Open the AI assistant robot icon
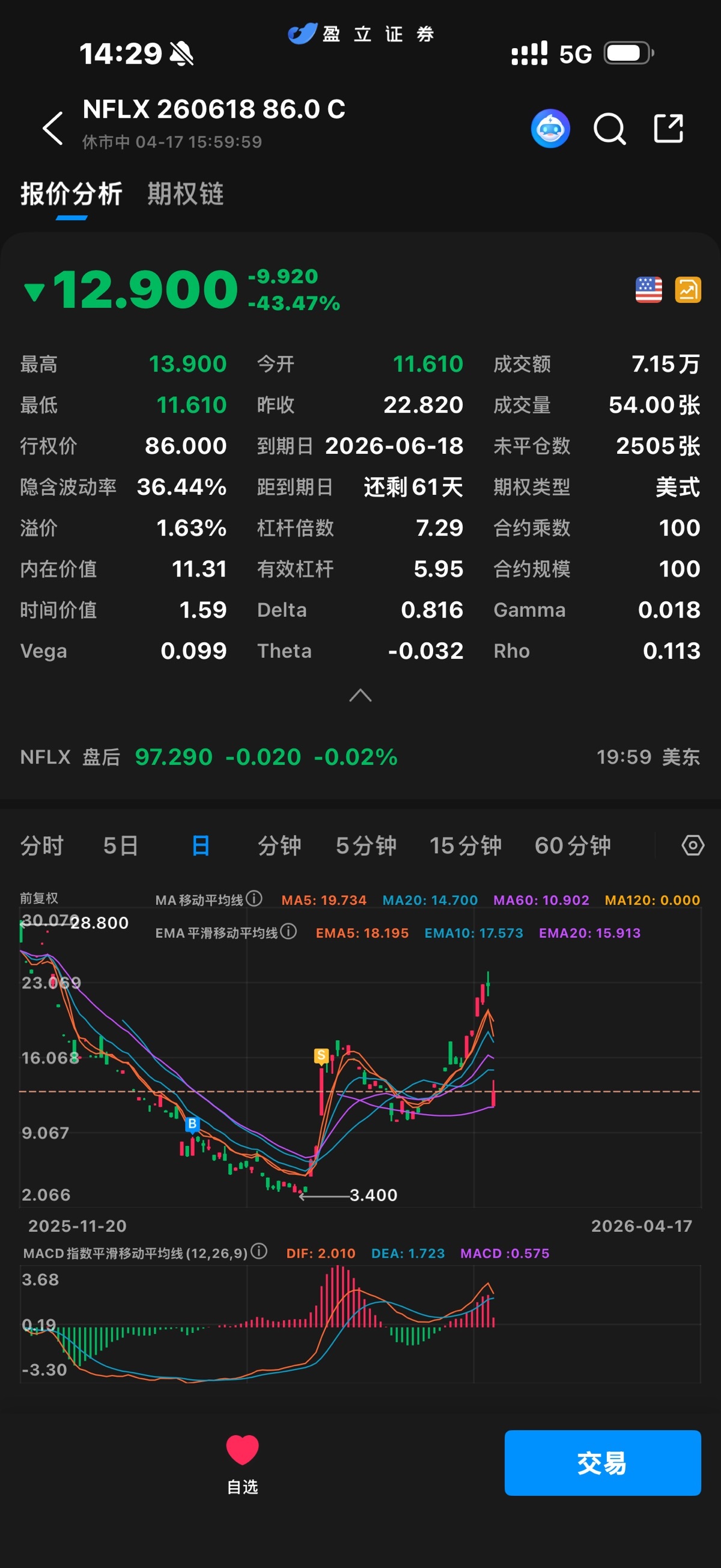721x1568 pixels. (550, 129)
